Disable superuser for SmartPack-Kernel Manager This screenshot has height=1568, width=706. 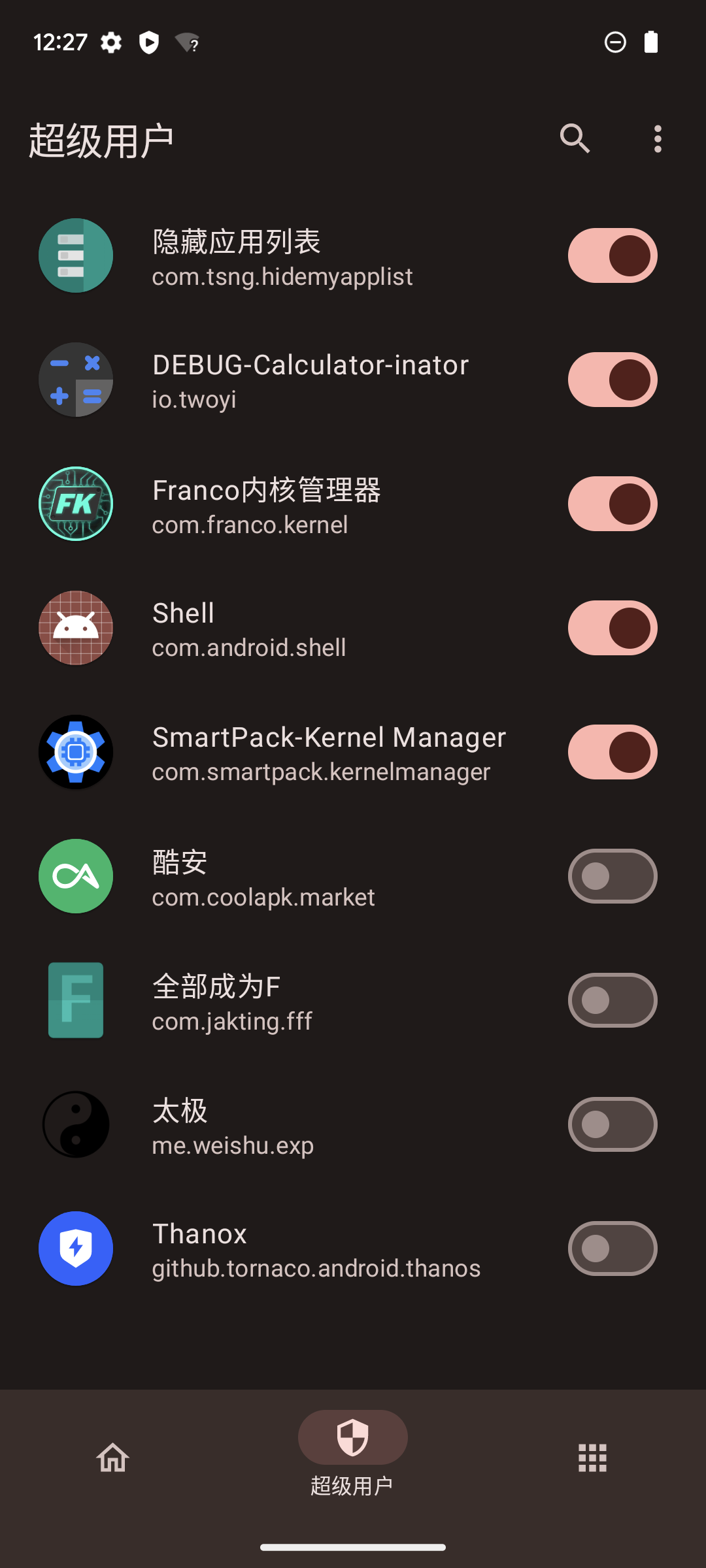[612, 751]
